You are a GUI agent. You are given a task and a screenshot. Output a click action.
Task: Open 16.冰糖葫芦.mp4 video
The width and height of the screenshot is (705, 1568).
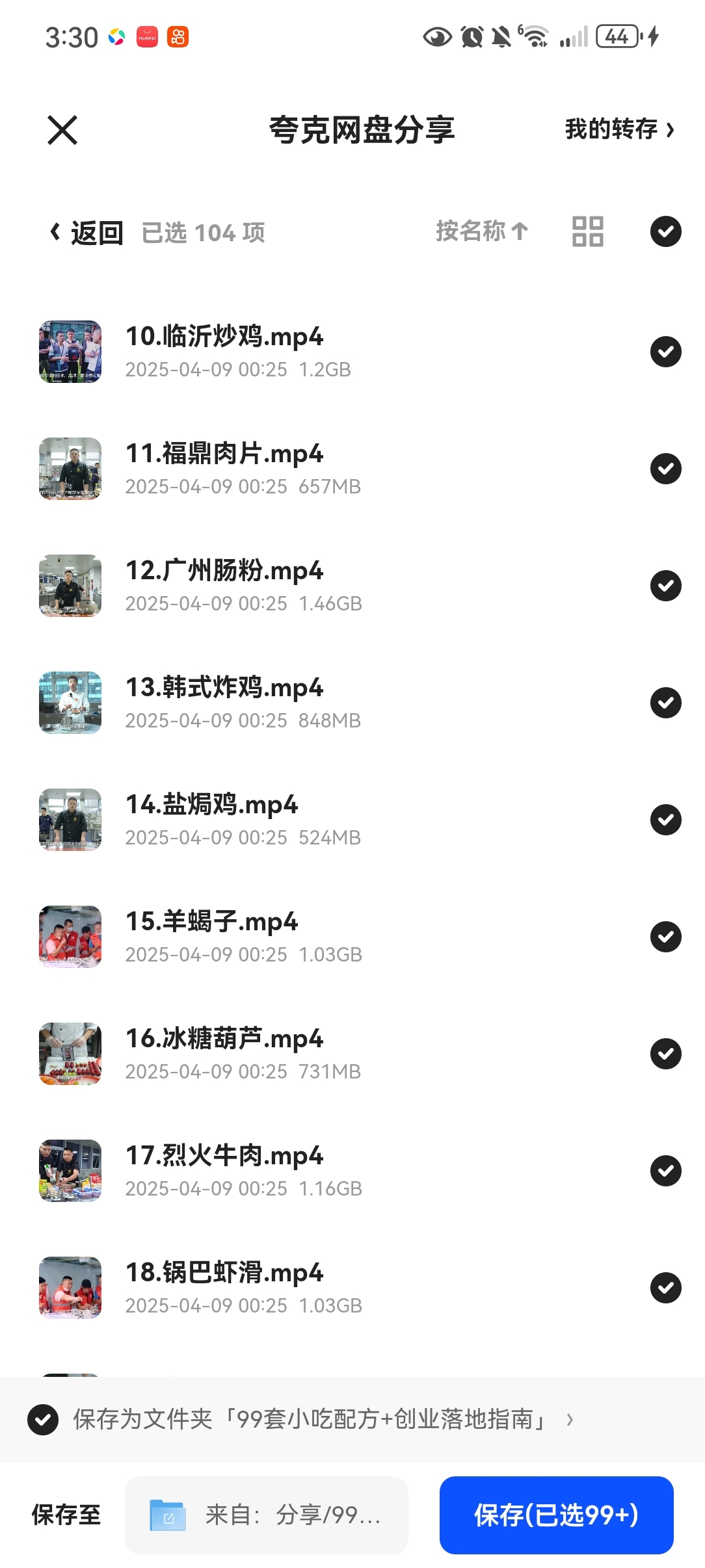tap(224, 1039)
